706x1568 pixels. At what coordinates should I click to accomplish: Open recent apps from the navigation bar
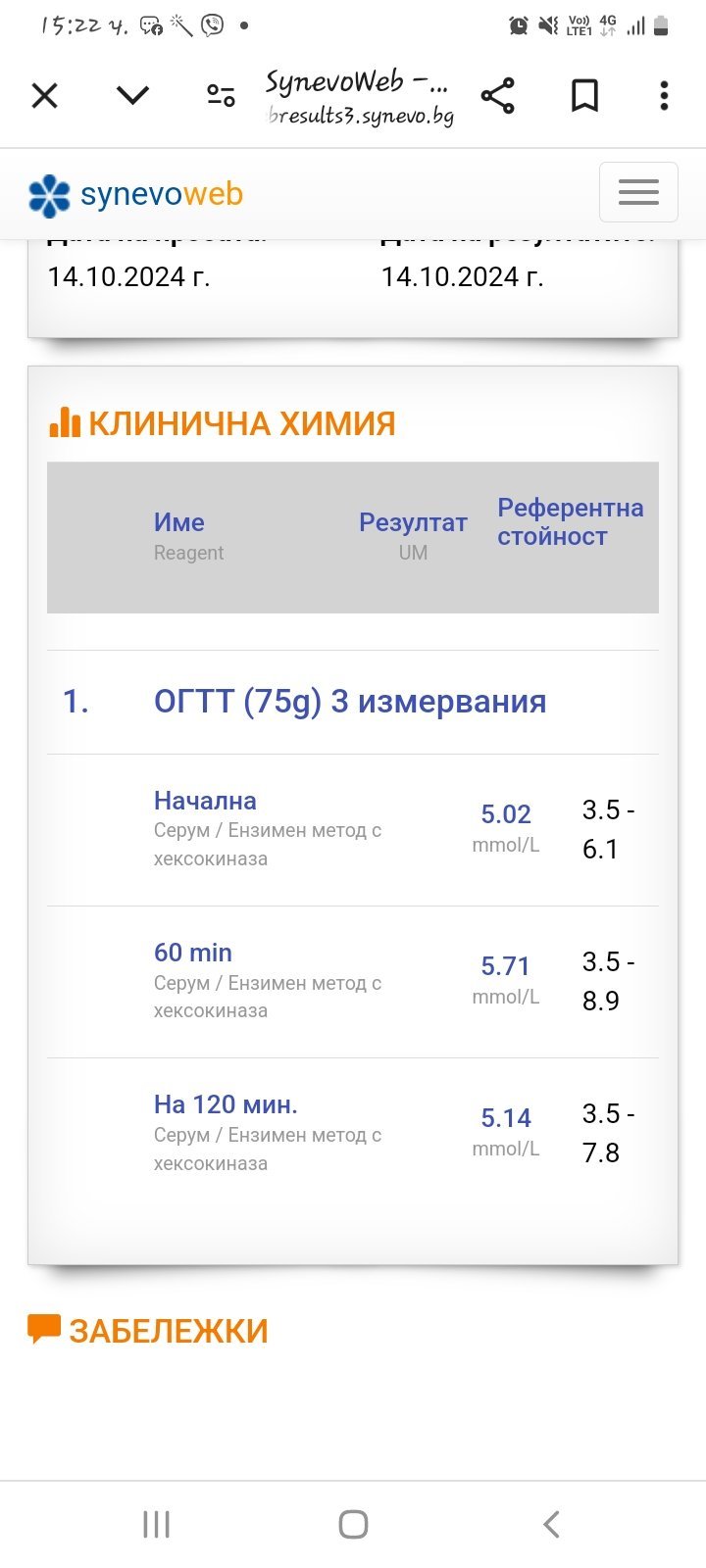(x=156, y=1524)
